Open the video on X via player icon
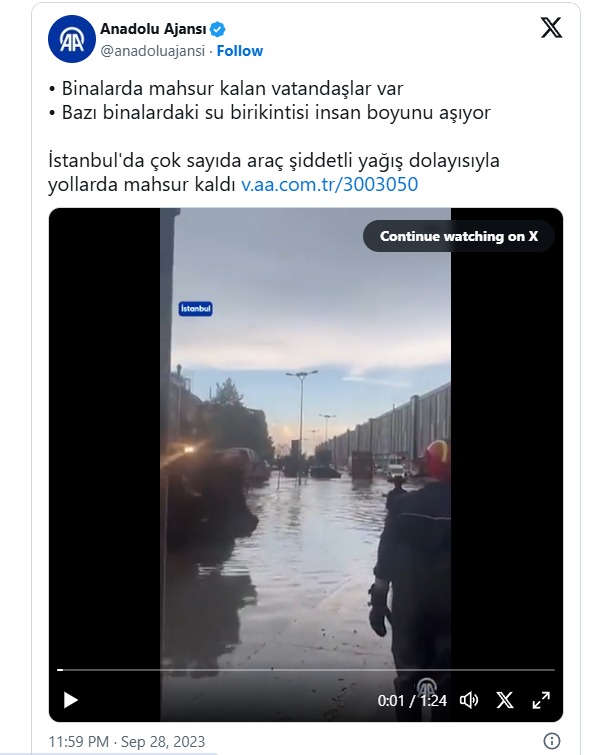The height and width of the screenshot is (755, 607). (x=505, y=700)
